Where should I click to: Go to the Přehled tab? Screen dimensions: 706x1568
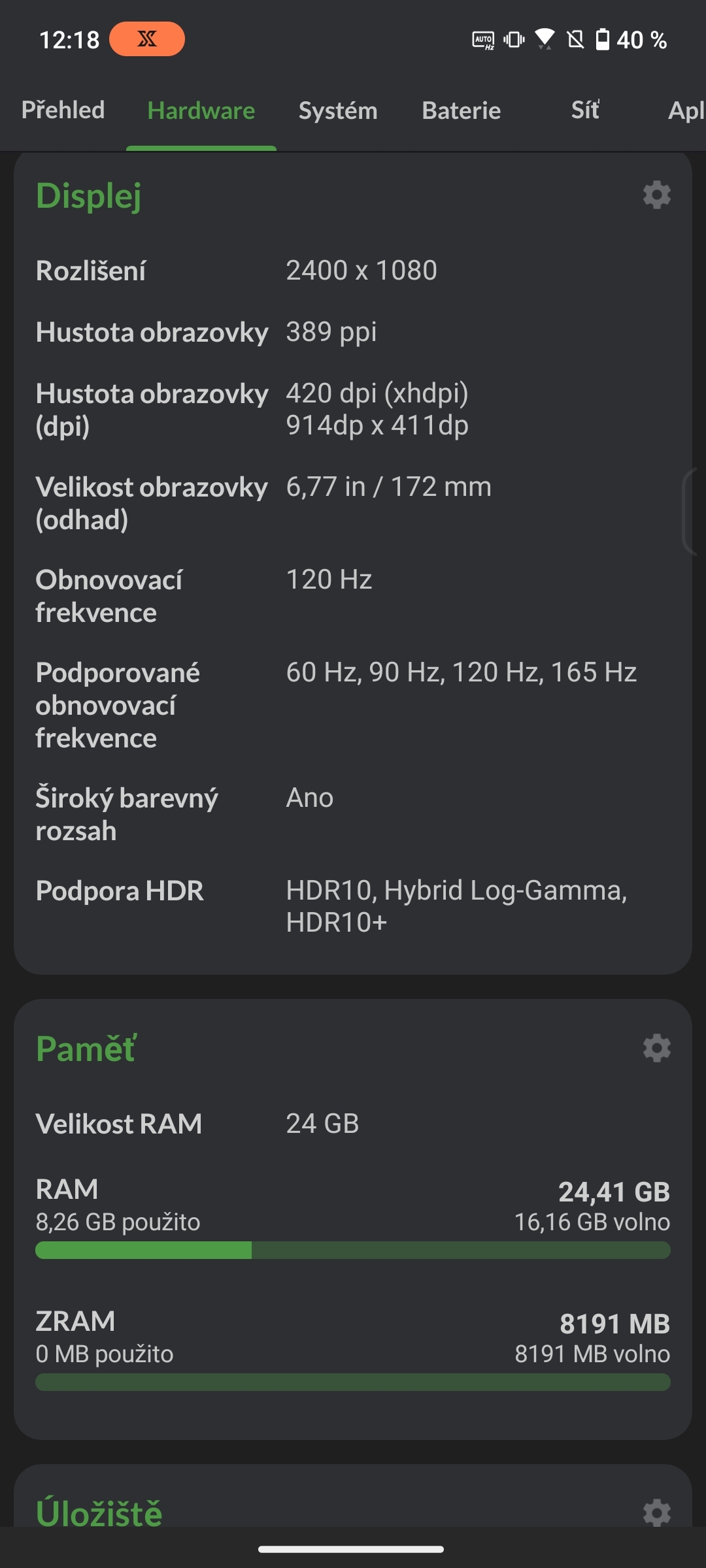point(64,110)
